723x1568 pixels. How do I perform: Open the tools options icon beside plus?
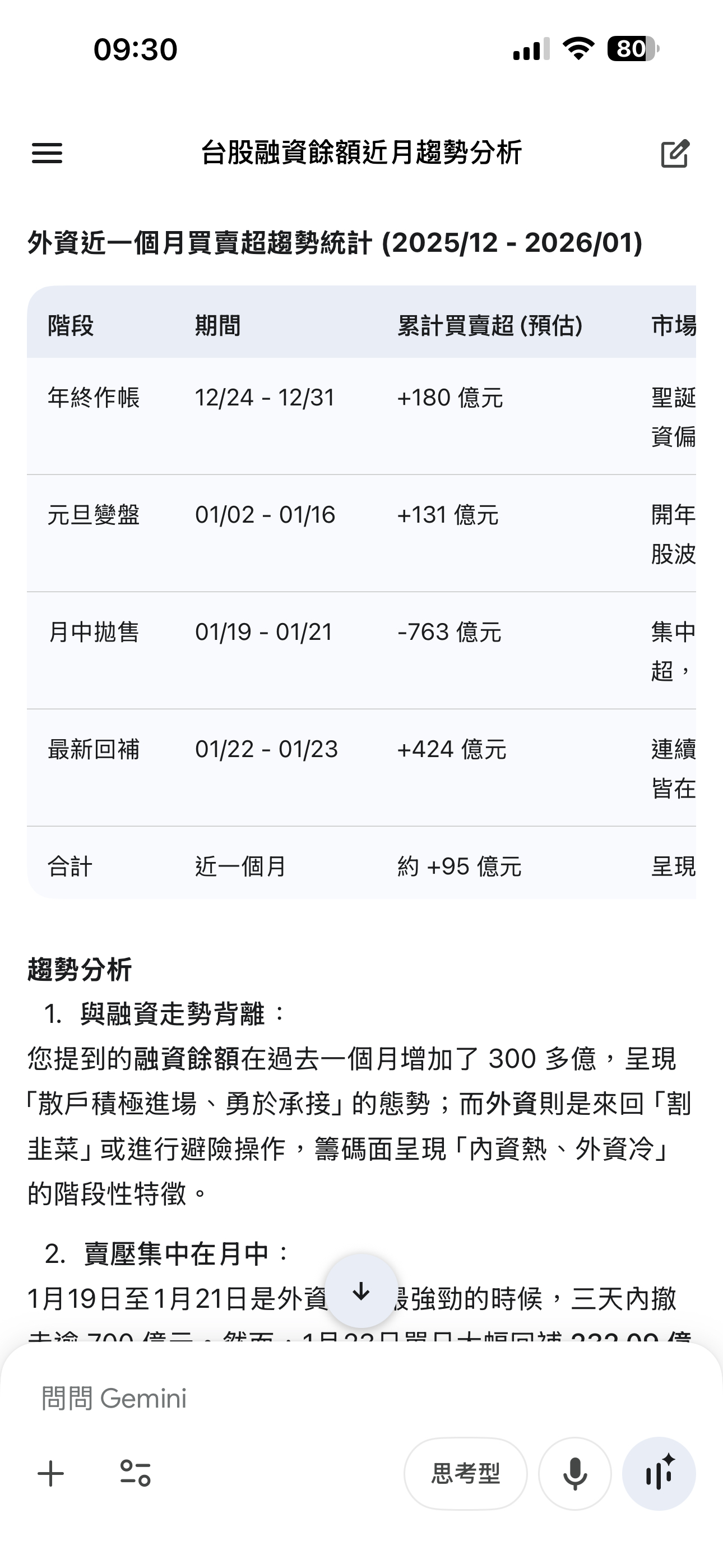click(135, 1474)
